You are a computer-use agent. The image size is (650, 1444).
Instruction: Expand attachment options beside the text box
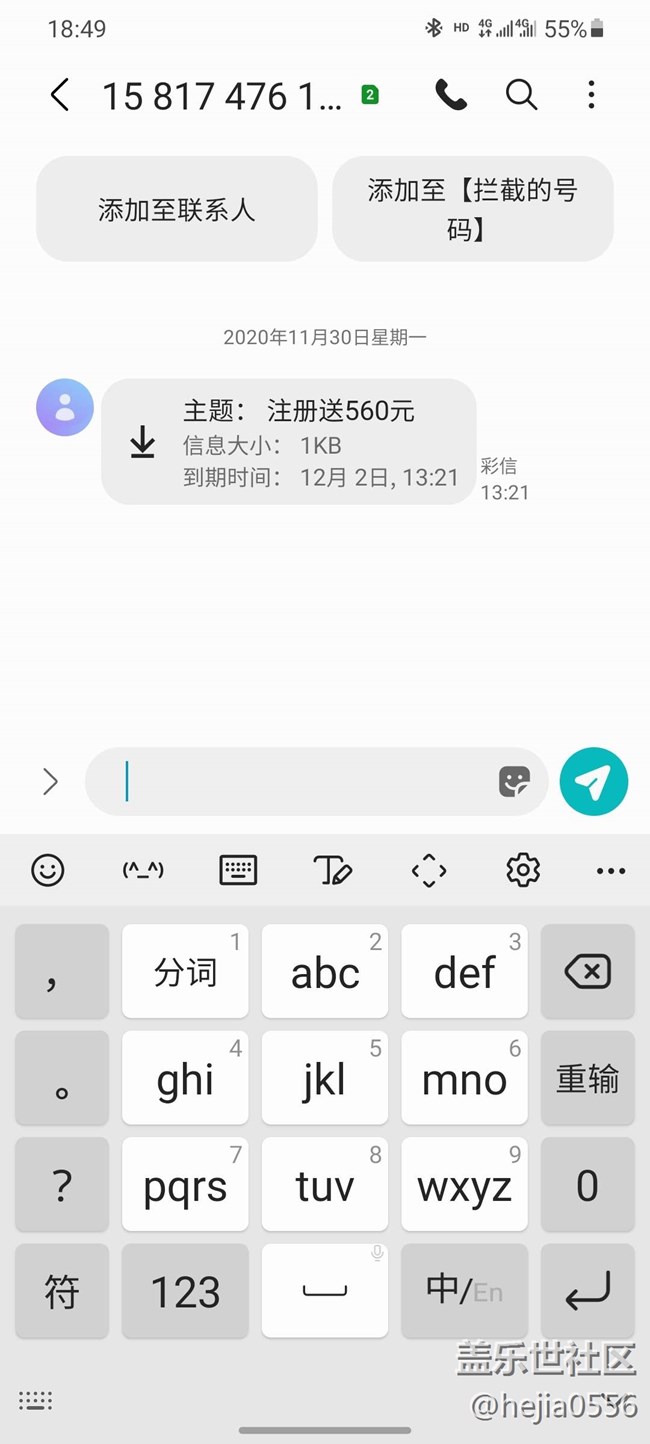(50, 781)
